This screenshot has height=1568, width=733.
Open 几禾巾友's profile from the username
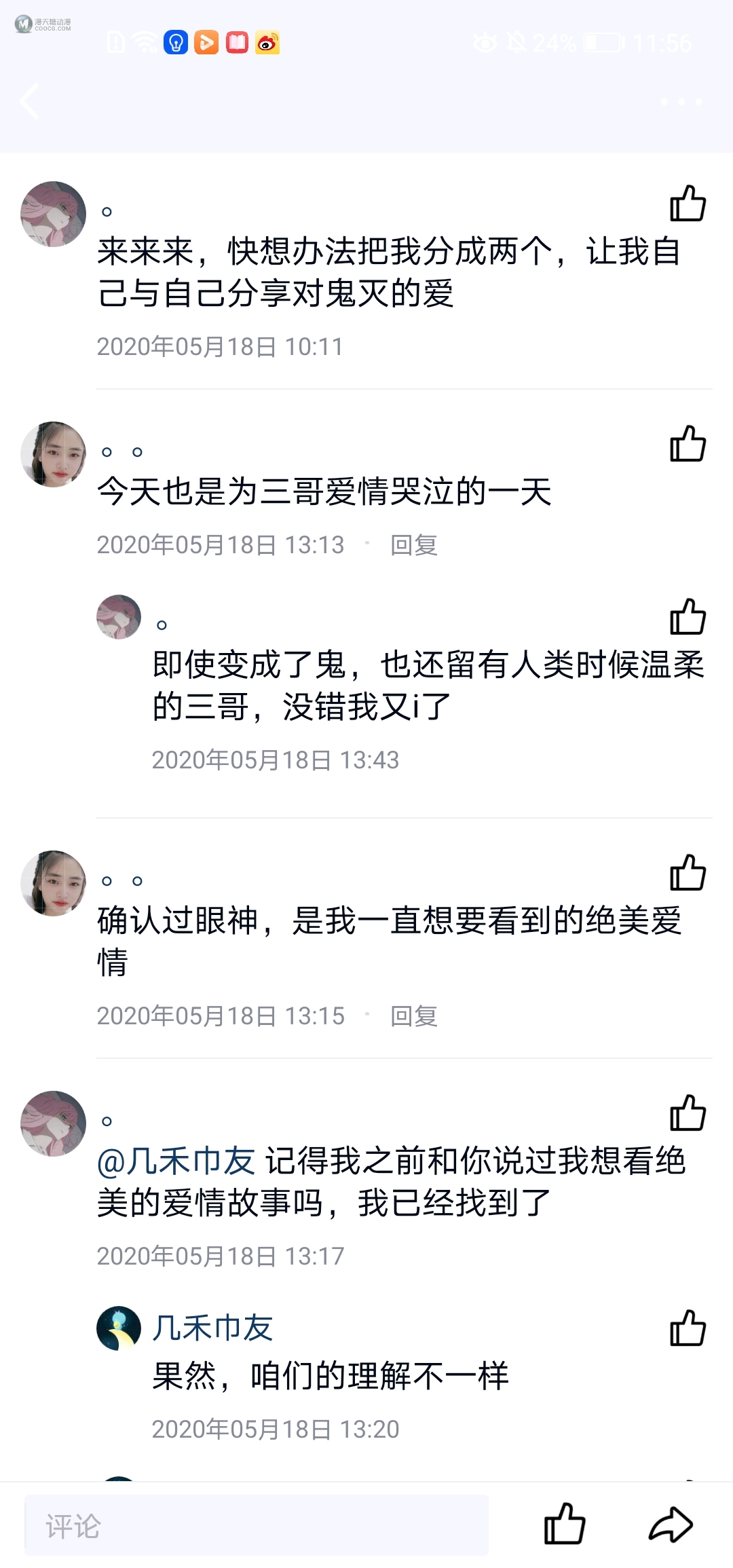pos(212,1328)
